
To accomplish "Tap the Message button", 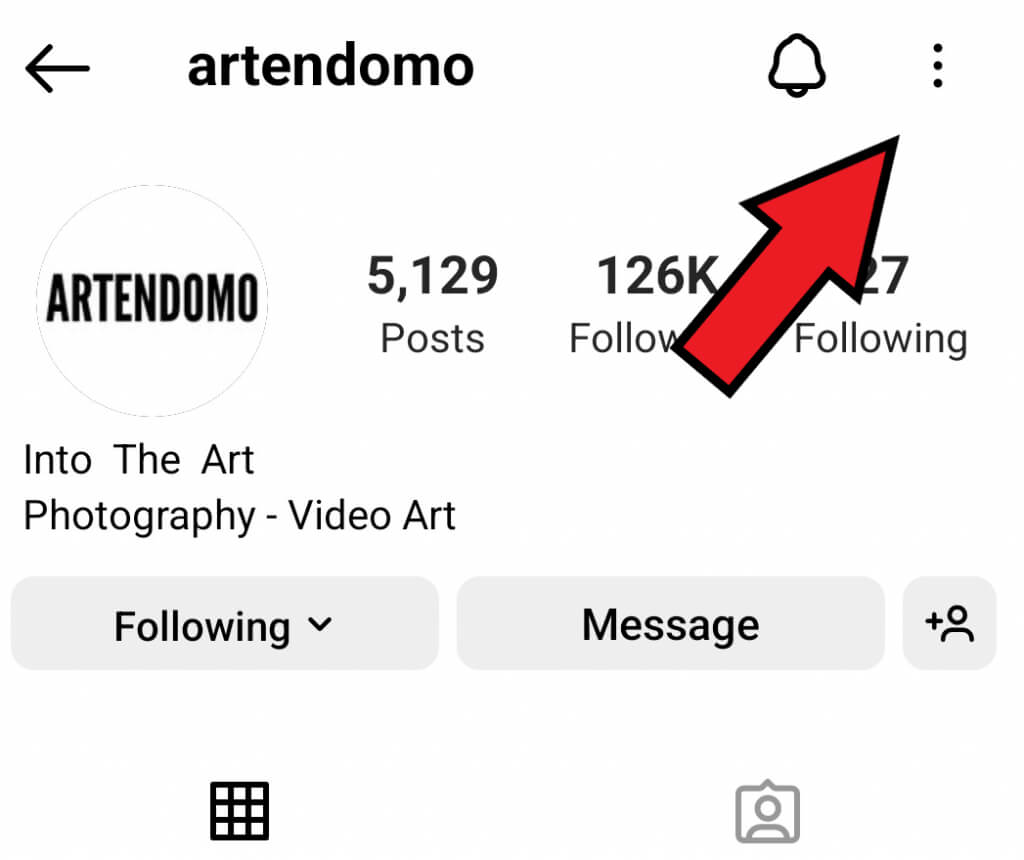I will tap(670, 624).
